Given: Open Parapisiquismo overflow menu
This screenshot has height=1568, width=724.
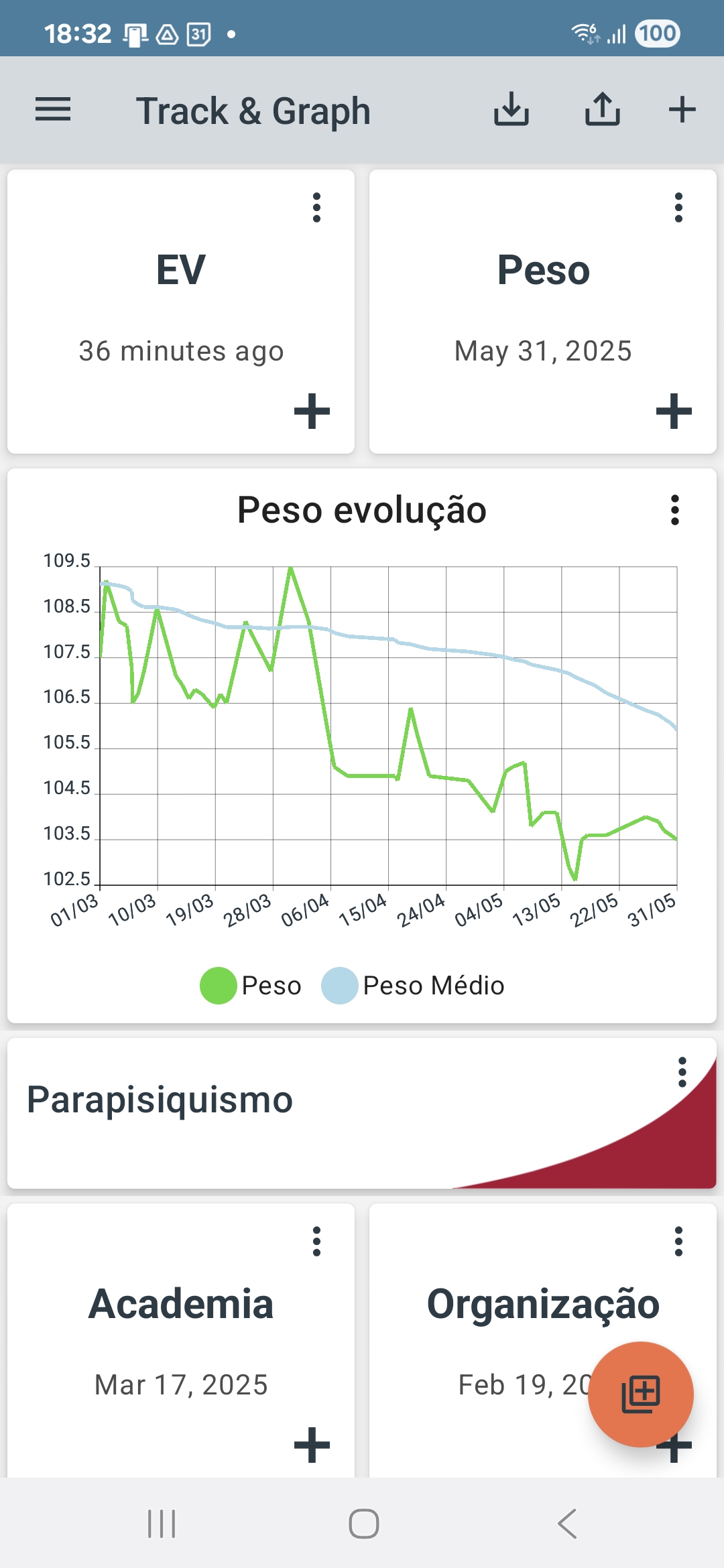Looking at the screenshot, I should (682, 1072).
